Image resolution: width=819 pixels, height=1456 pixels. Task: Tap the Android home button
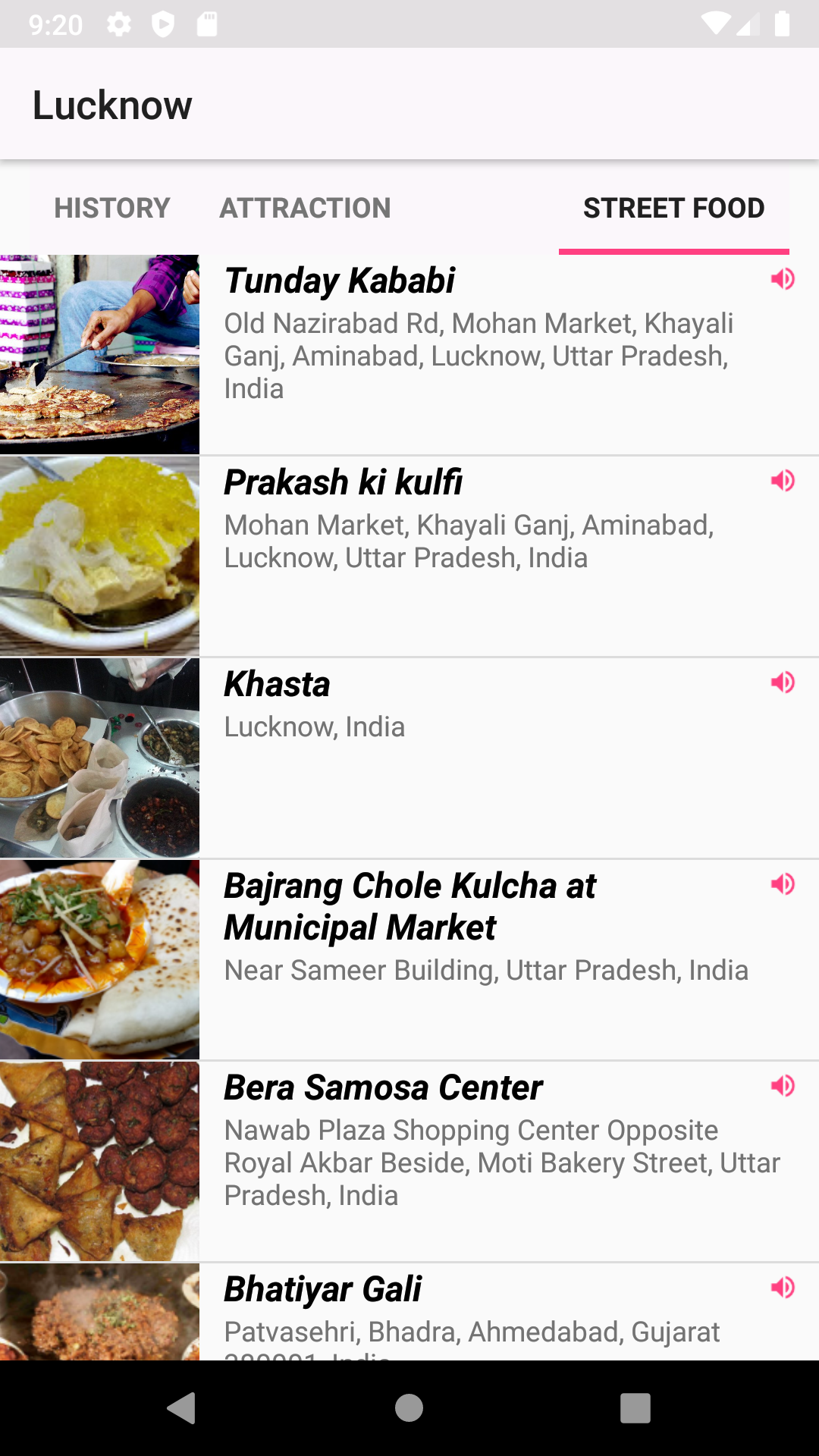tap(409, 1409)
